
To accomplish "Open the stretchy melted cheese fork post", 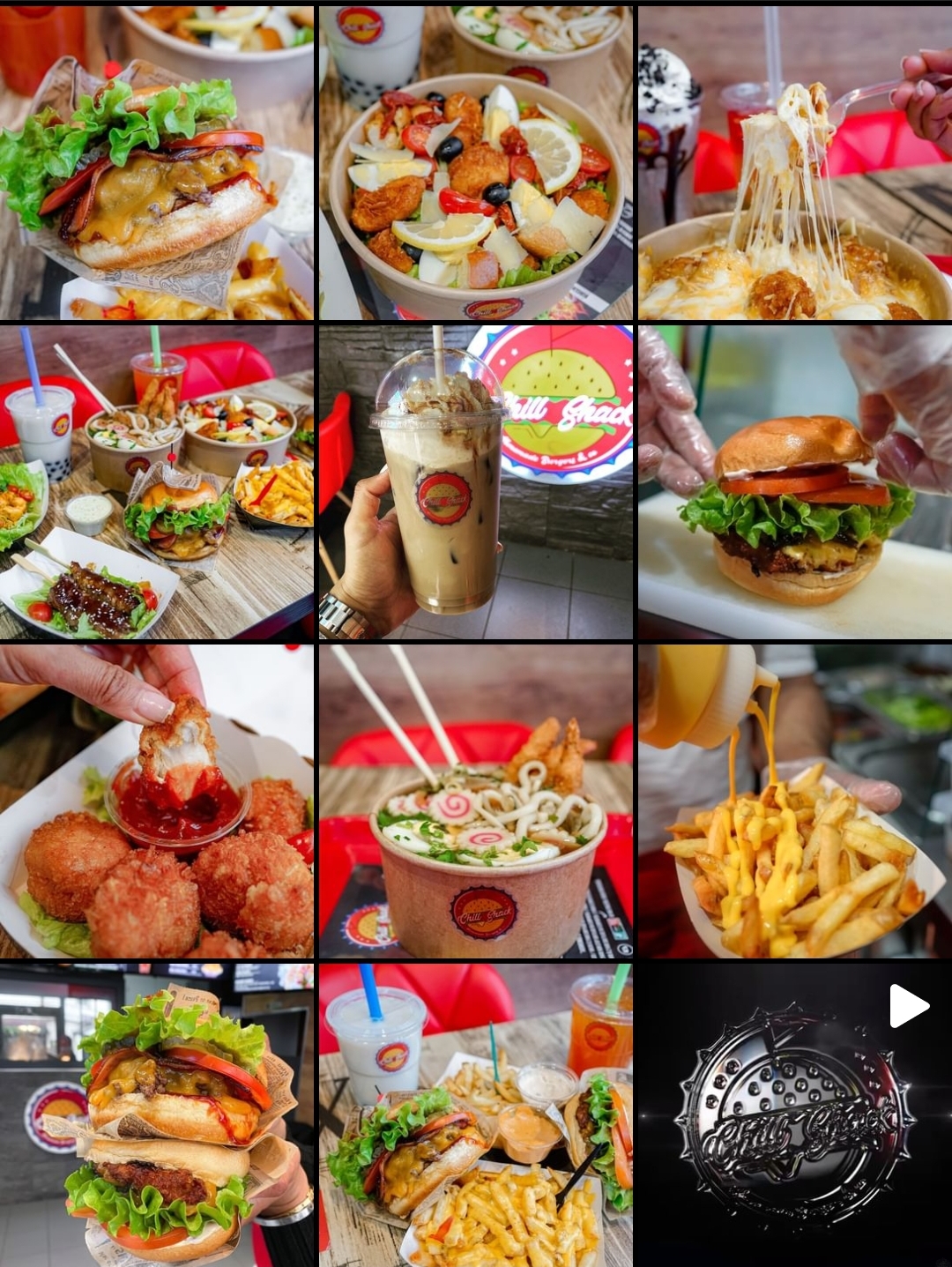I will 794,163.
